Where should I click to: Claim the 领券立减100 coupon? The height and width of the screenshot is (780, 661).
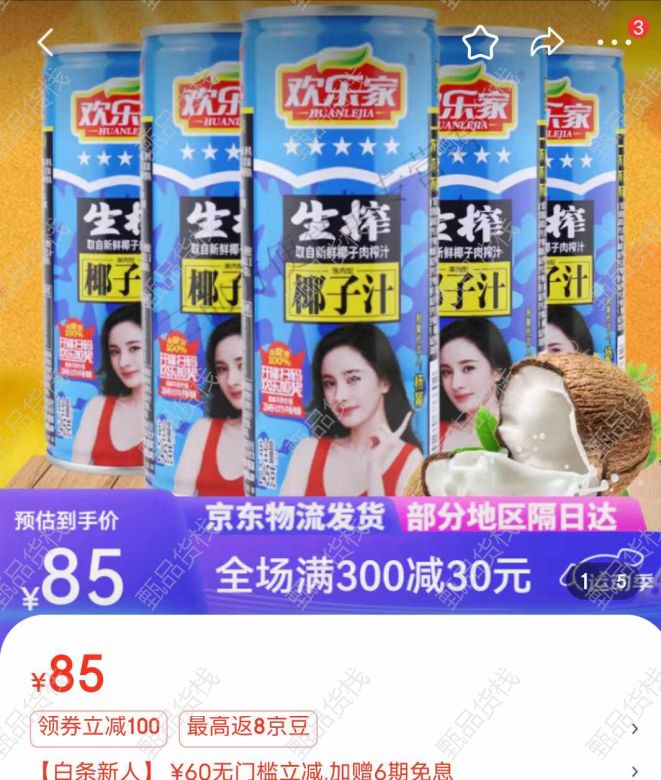[x=99, y=727]
